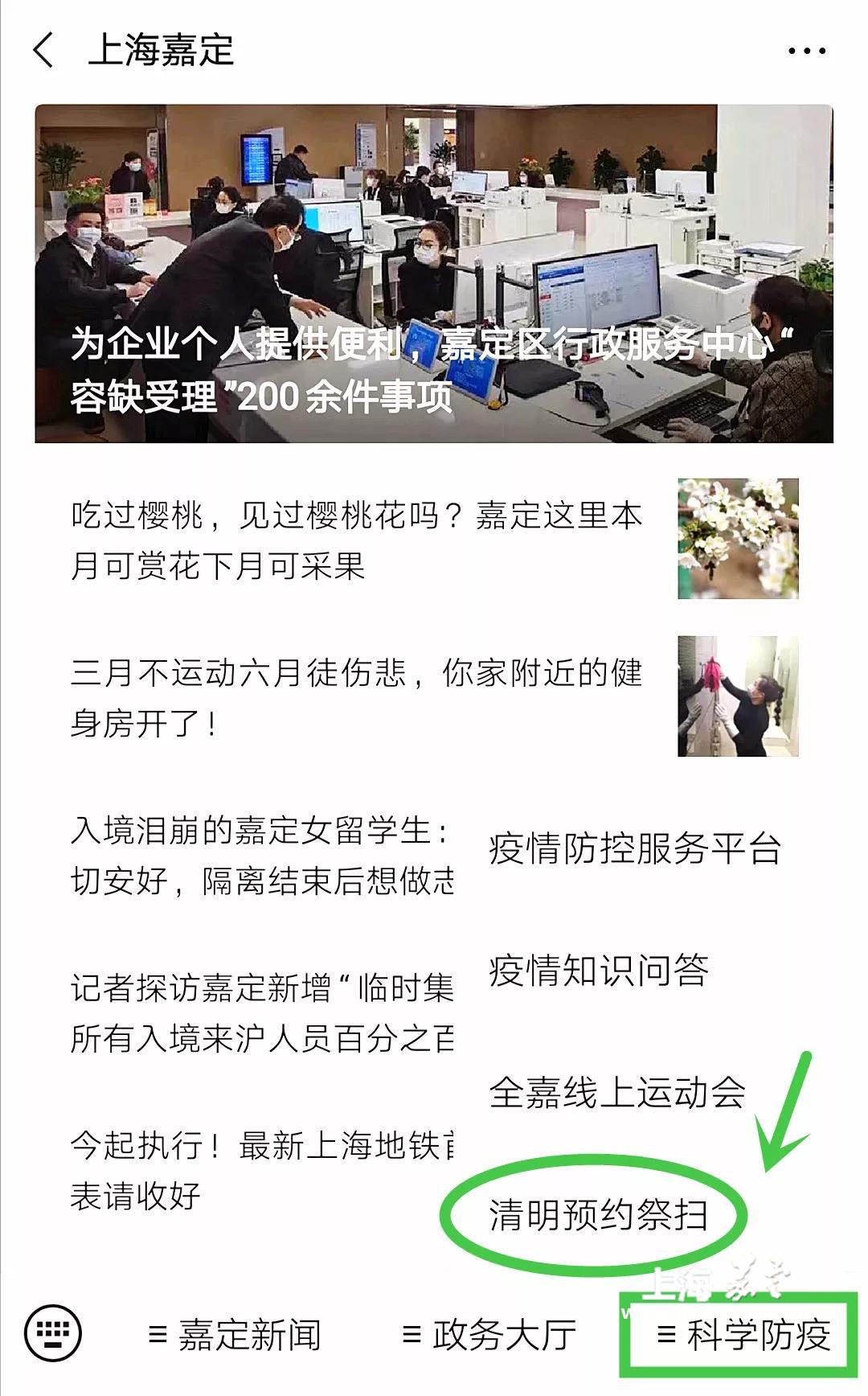Open the 健身房开了 fitness article

[357, 697]
